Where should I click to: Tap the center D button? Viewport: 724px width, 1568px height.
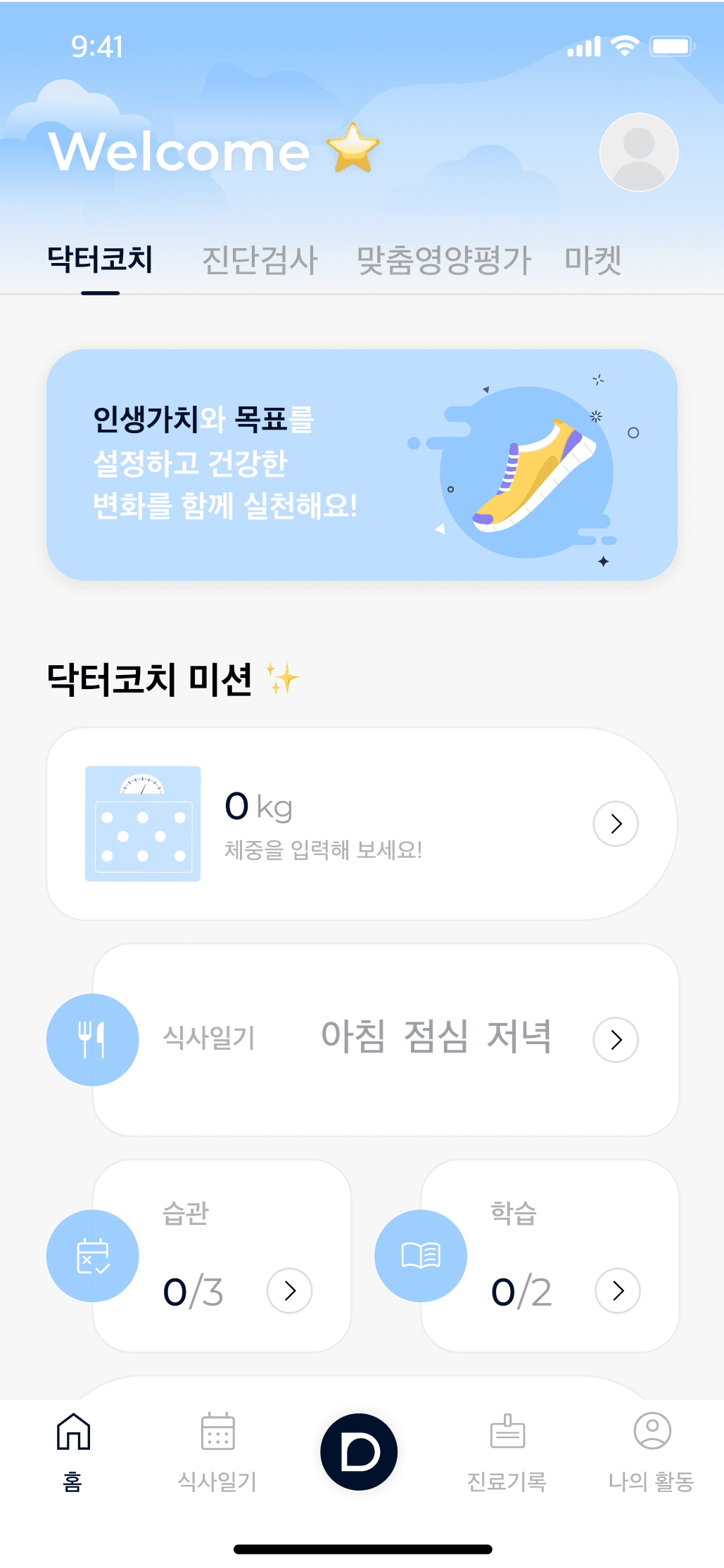pyautogui.click(x=359, y=1451)
